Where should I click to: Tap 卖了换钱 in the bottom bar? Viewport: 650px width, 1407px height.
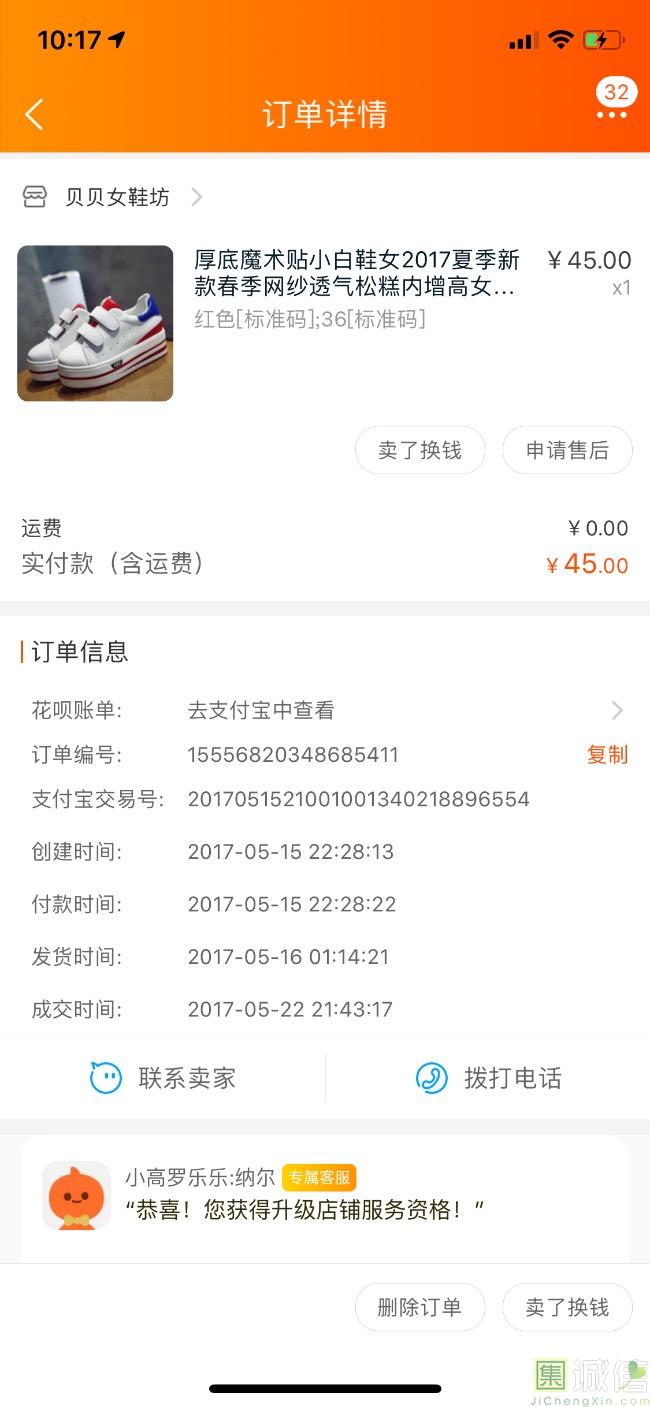coord(567,1308)
